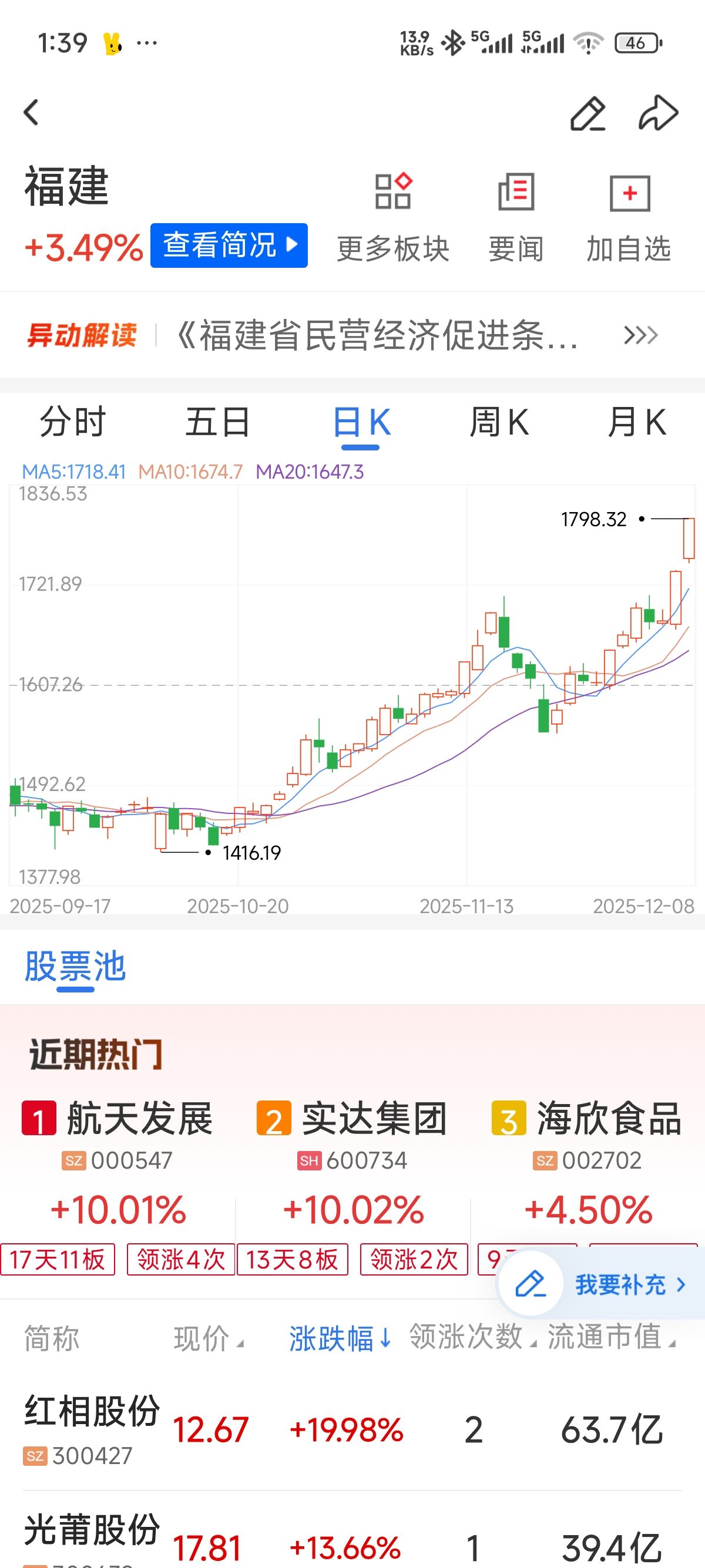Select the 月K chart tab
Screen dimensions: 705x1568
click(637, 422)
